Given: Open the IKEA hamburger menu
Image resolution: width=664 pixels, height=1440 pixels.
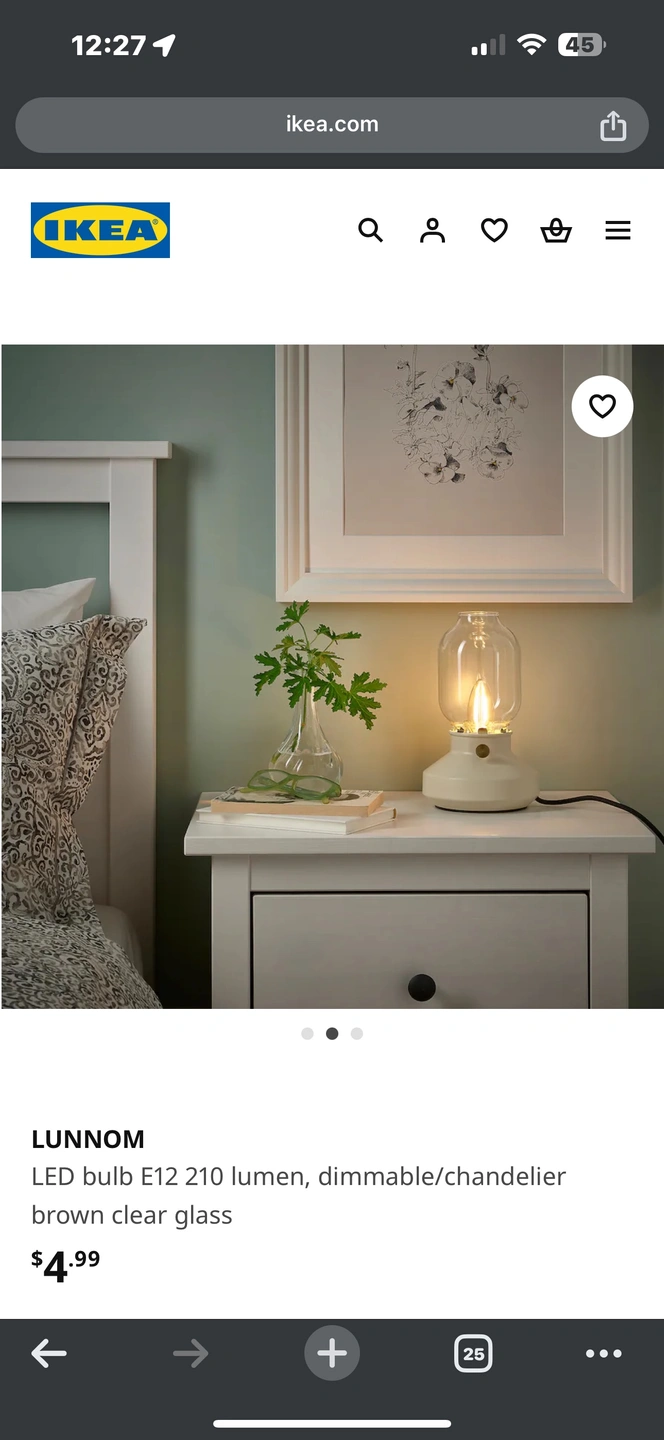Looking at the screenshot, I should pyautogui.click(x=618, y=231).
